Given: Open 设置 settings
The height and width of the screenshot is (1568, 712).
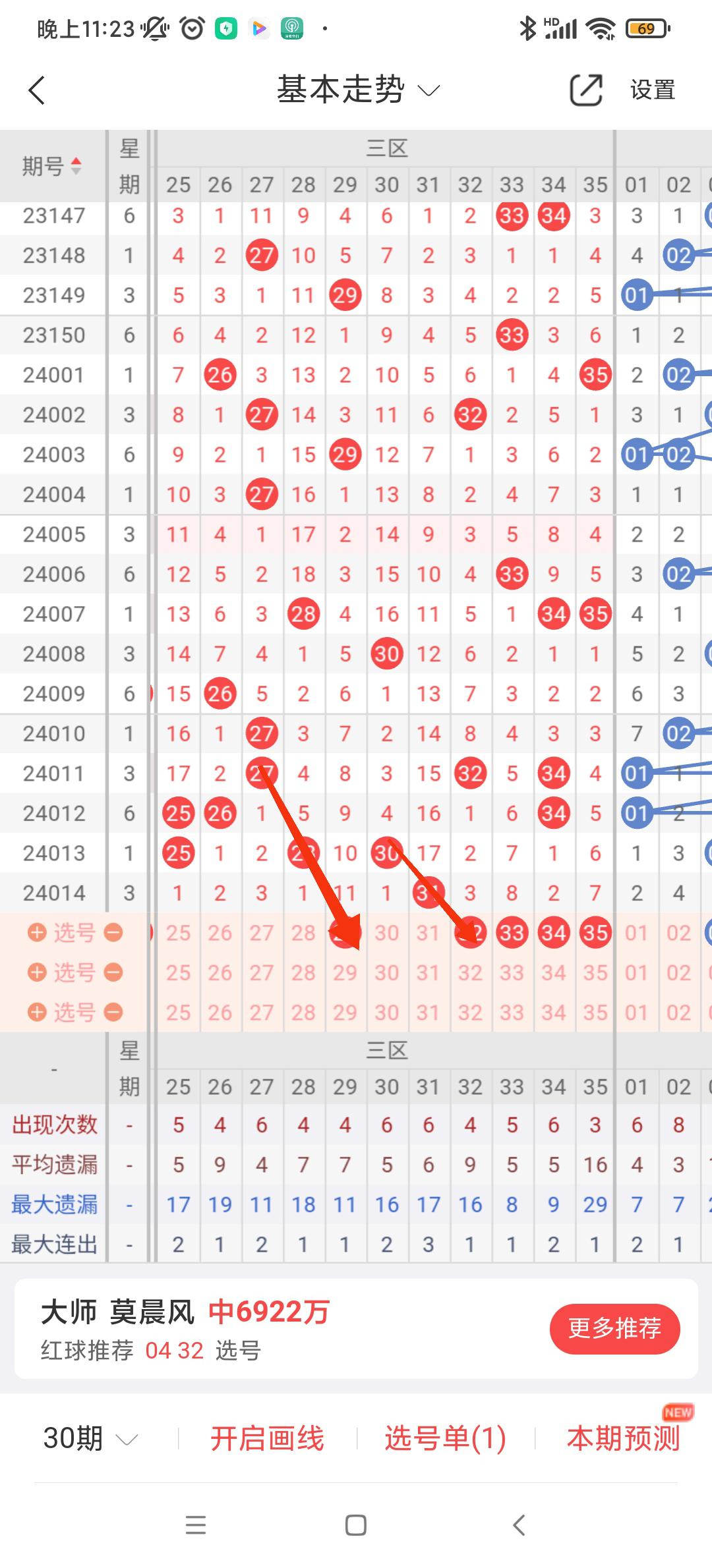Looking at the screenshot, I should 652,90.
